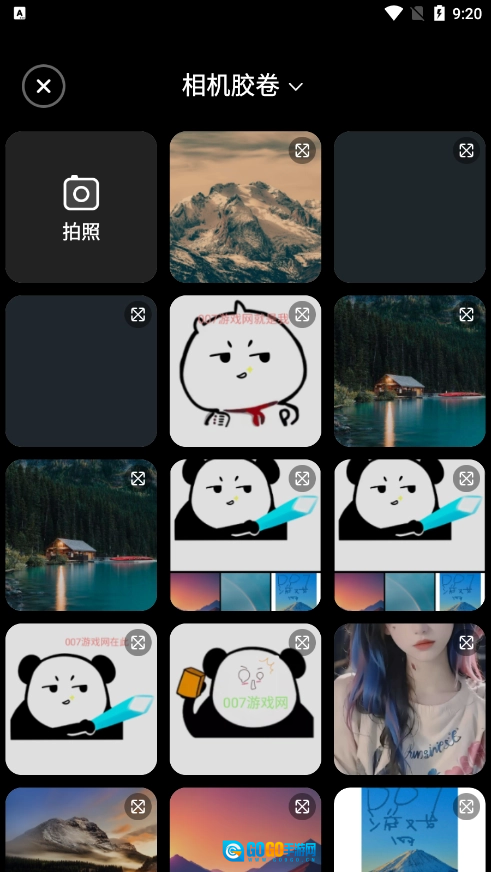
Task: Close the photo picker
Action: tap(43, 86)
